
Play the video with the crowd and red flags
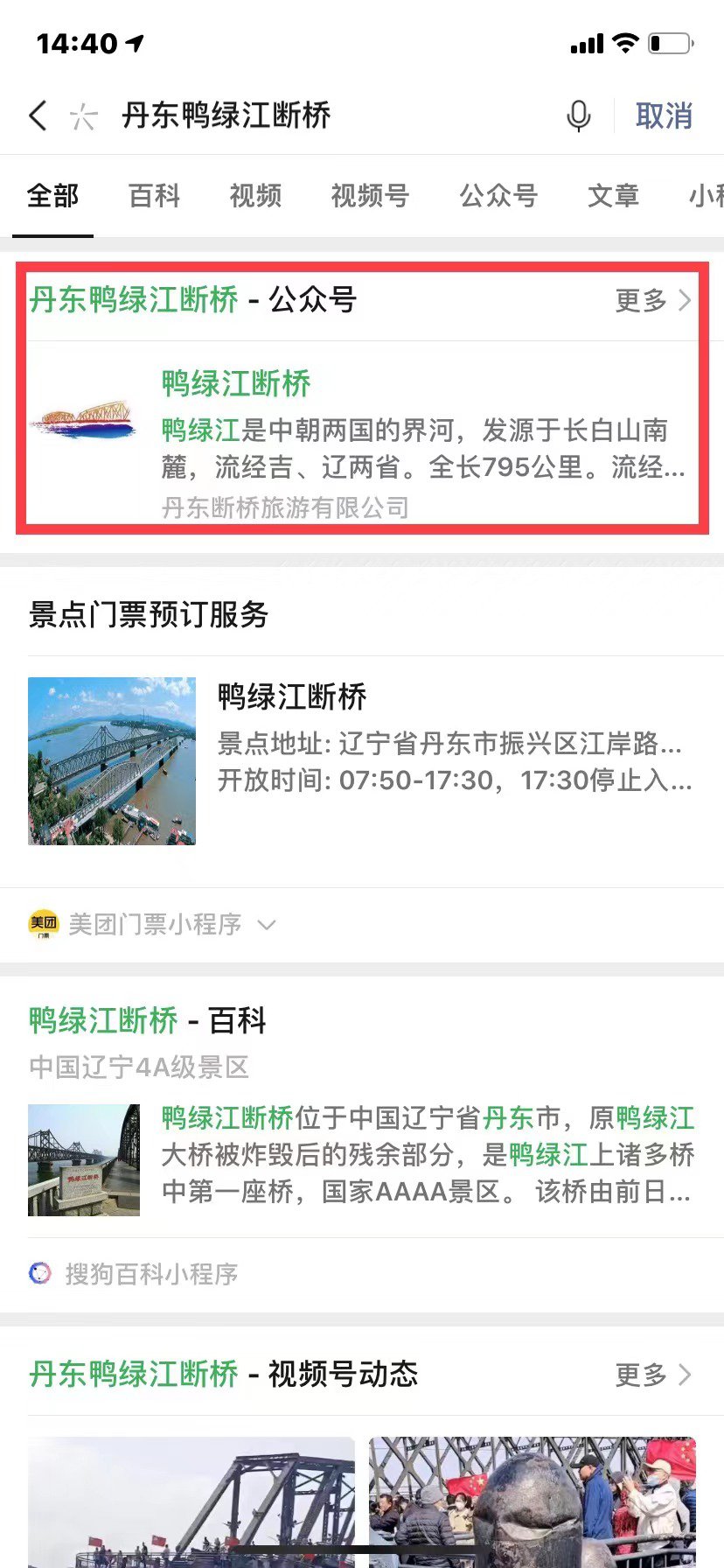(x=532, y=1501)
